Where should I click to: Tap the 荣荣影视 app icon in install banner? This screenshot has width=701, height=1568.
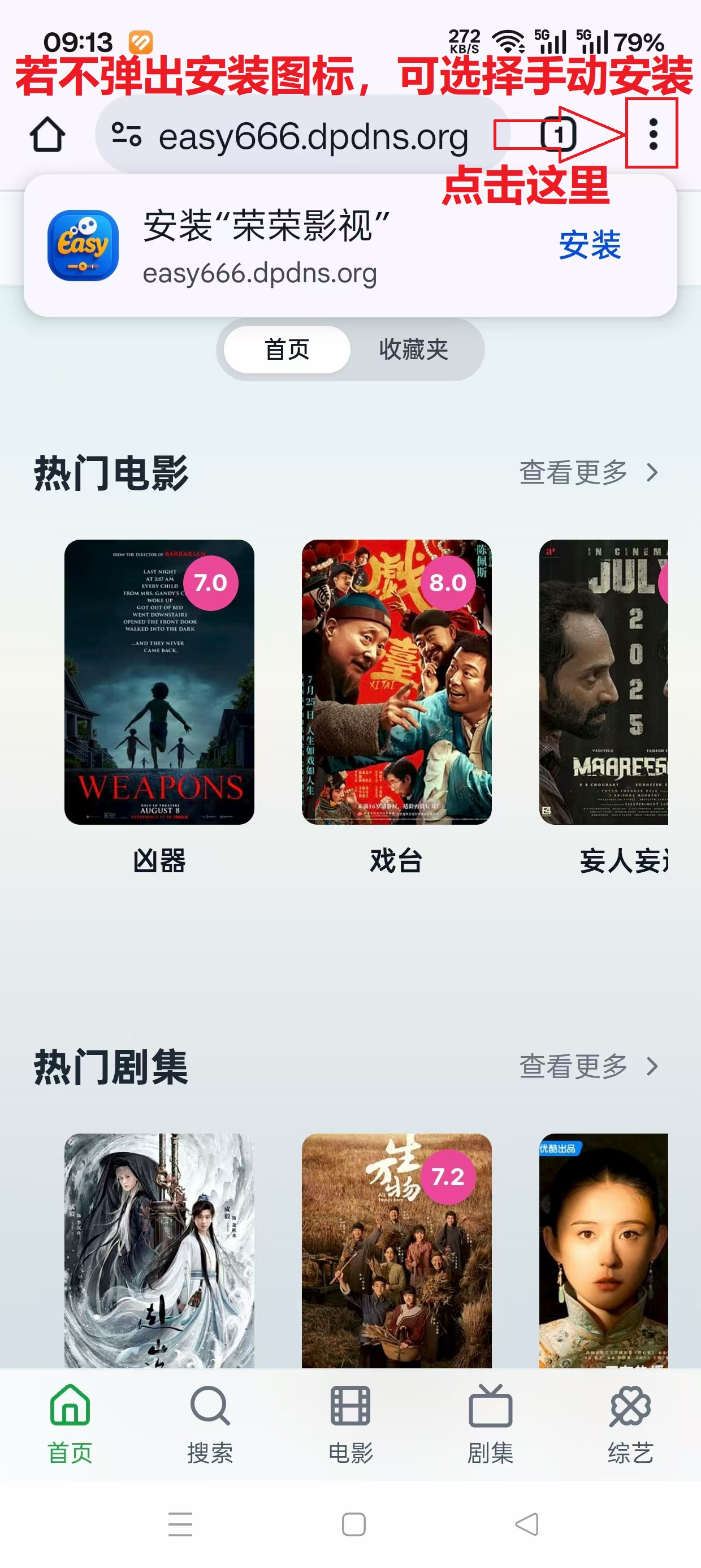click(84, 246)
